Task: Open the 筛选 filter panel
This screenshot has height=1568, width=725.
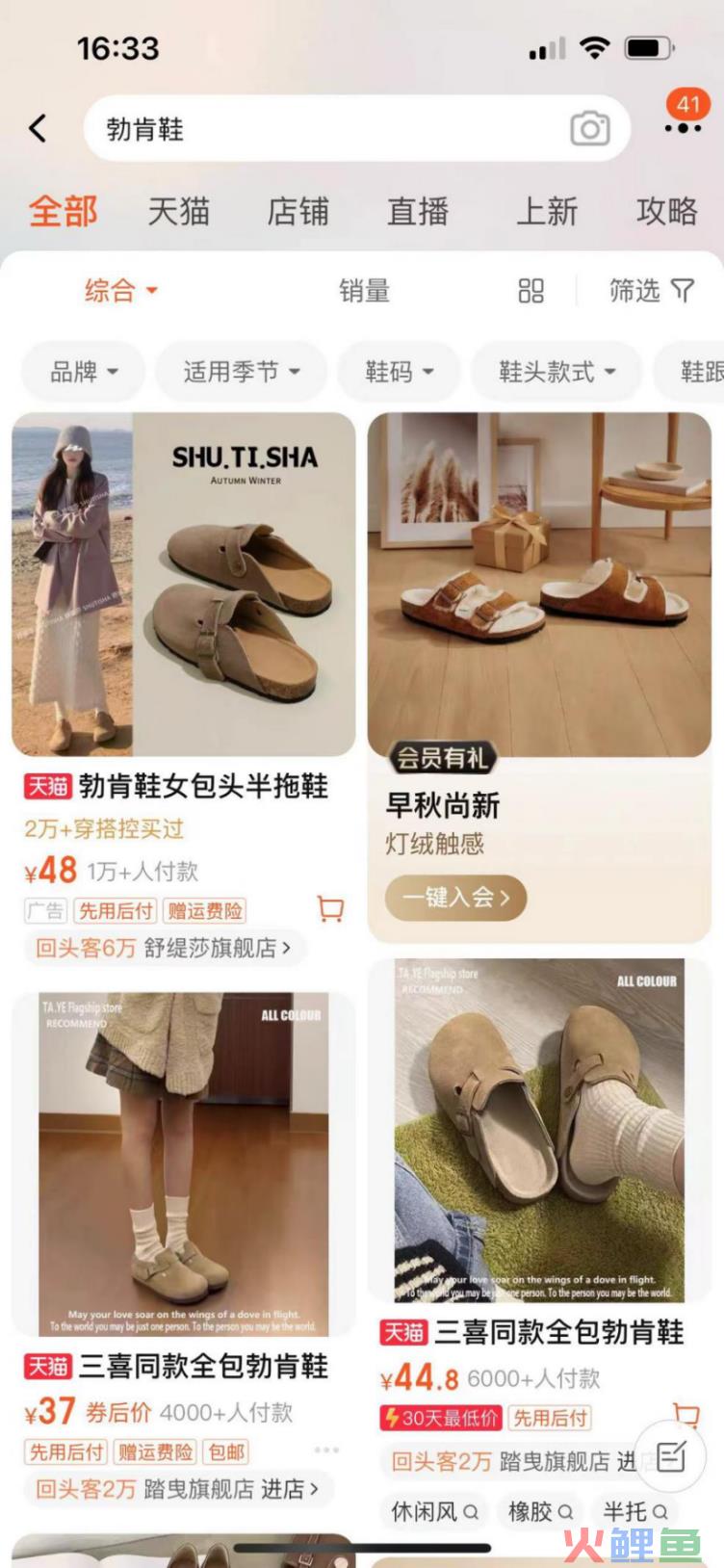Action: (651, 290)
